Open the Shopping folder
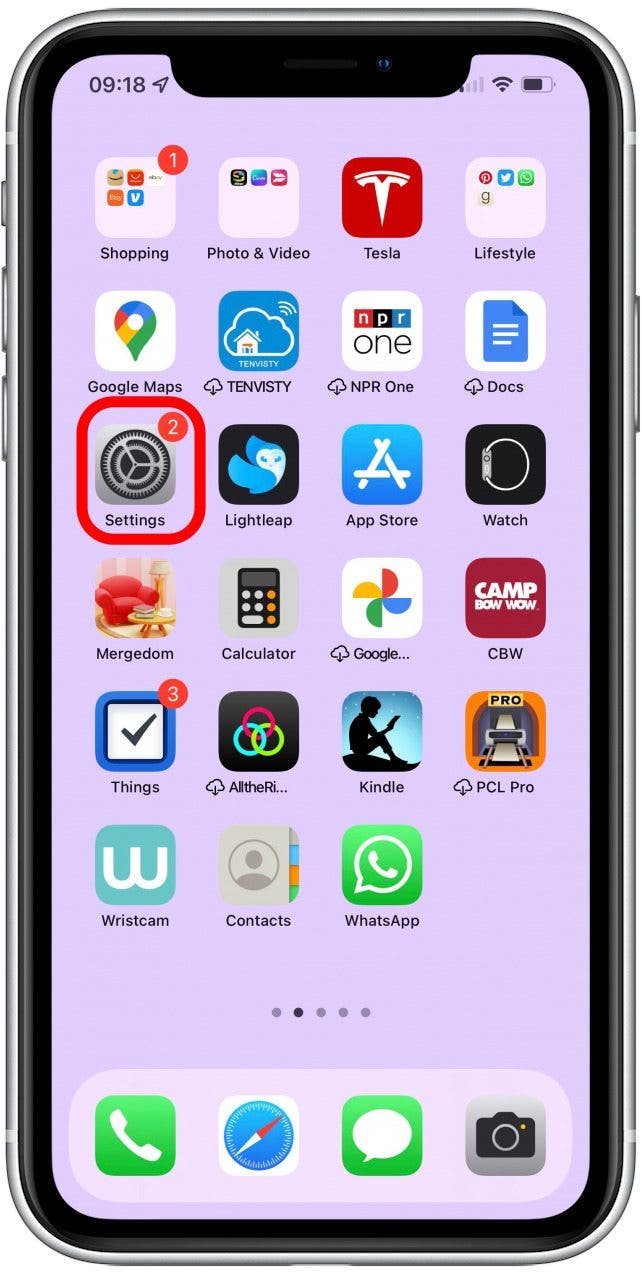The image size is (642, 1274). click(135, 197)
